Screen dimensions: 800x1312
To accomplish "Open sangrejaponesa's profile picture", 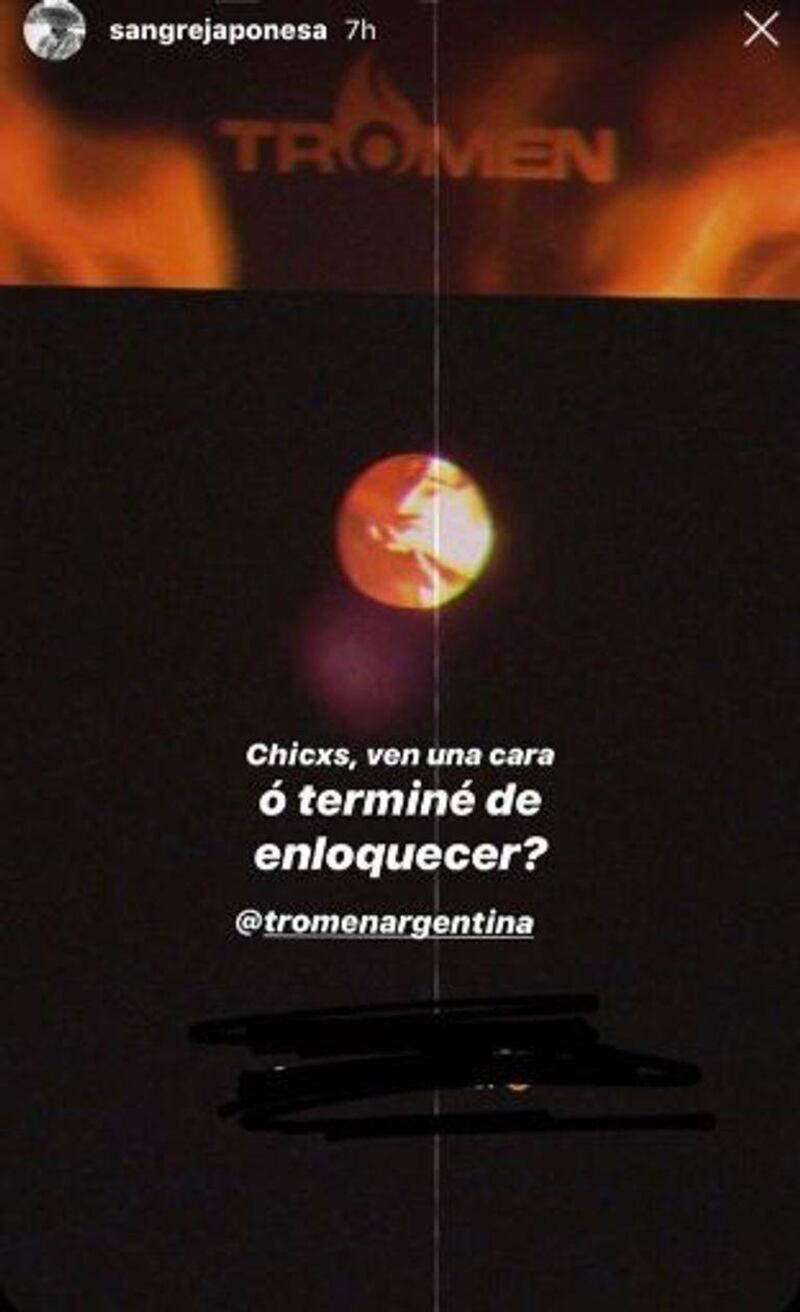I will [x=54, y=30].
